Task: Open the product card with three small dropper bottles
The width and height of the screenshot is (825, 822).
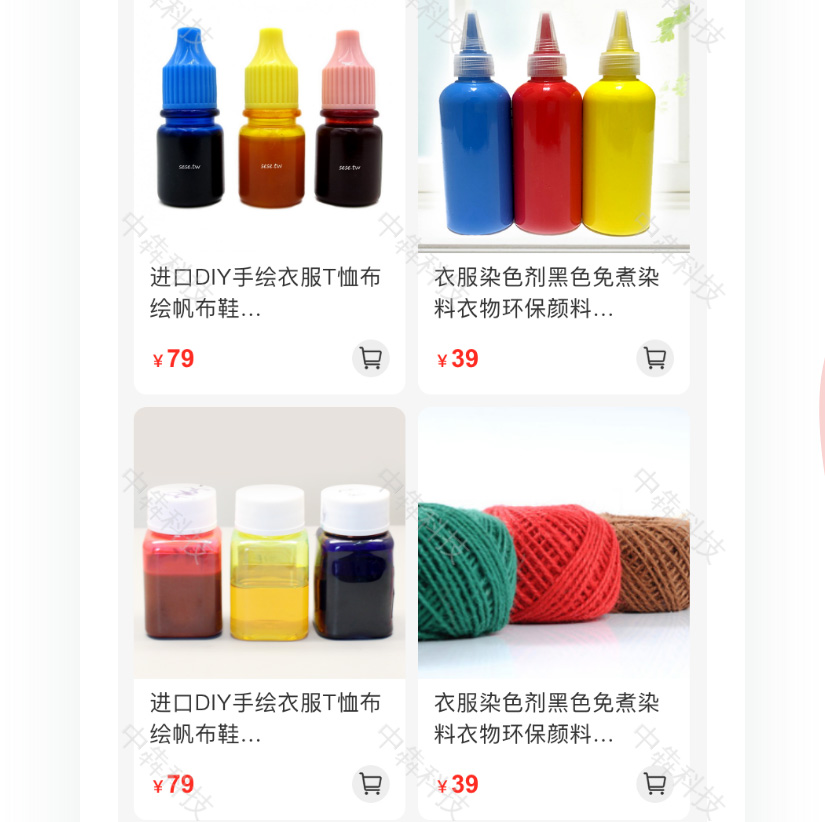Action: point(269,120)
